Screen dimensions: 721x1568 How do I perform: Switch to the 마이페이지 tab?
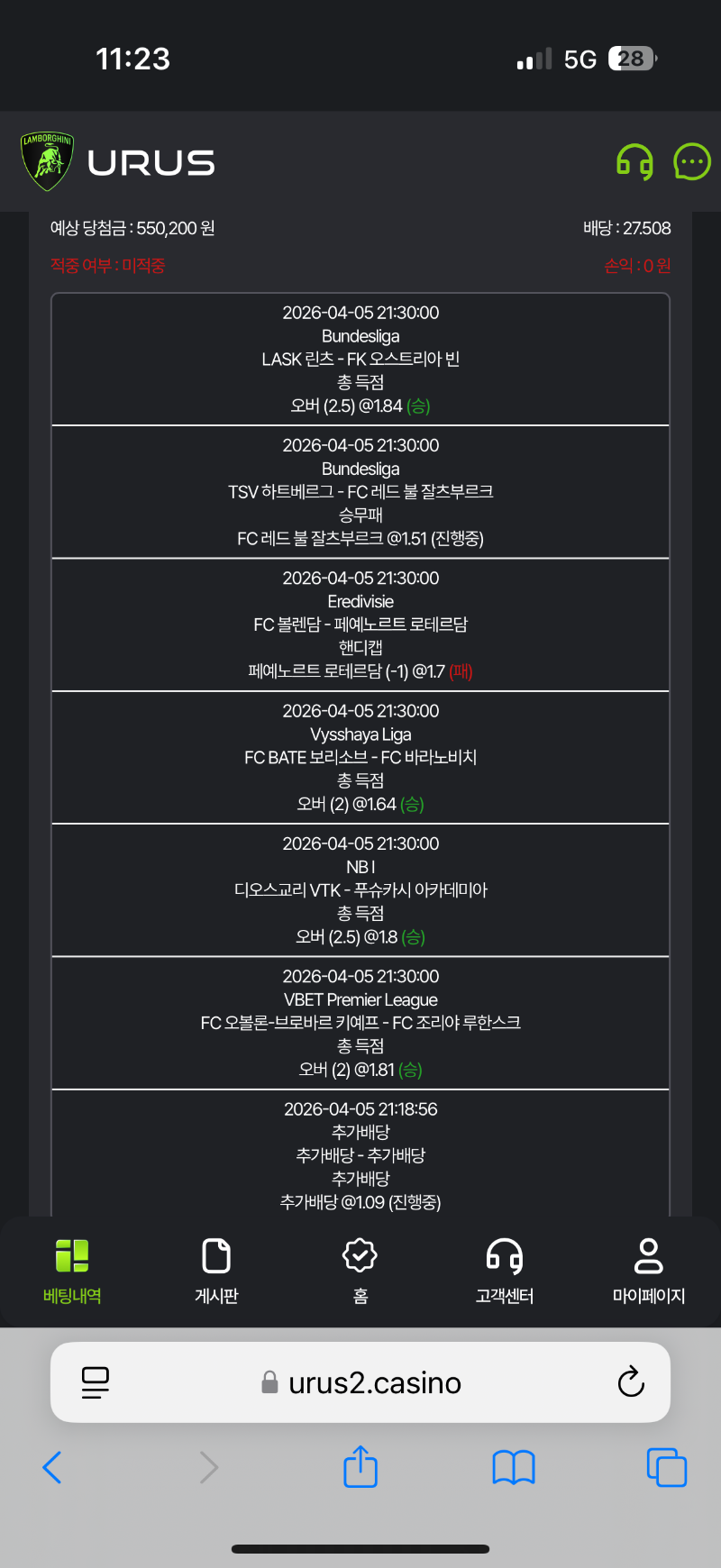(x=649, y=1271)
